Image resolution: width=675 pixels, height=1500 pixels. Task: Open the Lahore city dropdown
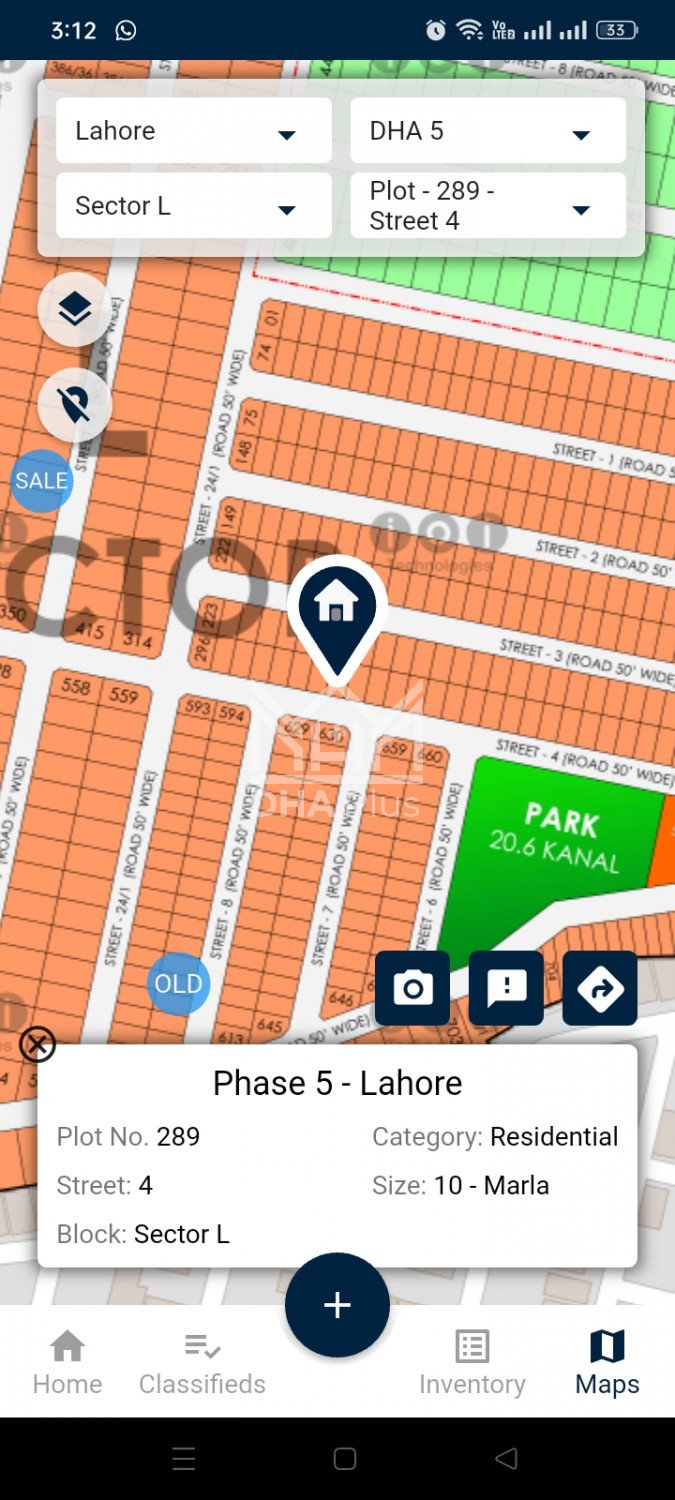click(x=193, y=131)
